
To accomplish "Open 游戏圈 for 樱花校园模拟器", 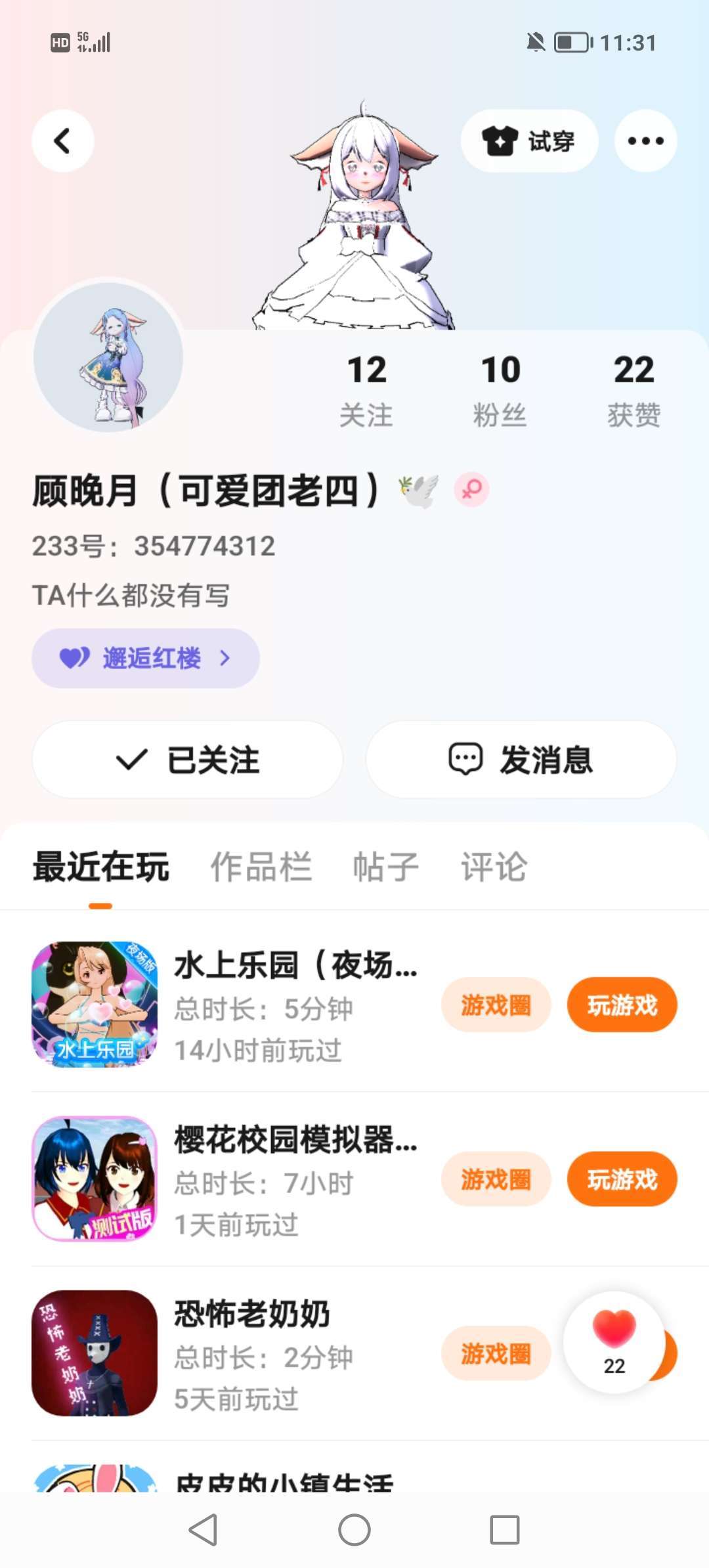I will [496, 1179].
